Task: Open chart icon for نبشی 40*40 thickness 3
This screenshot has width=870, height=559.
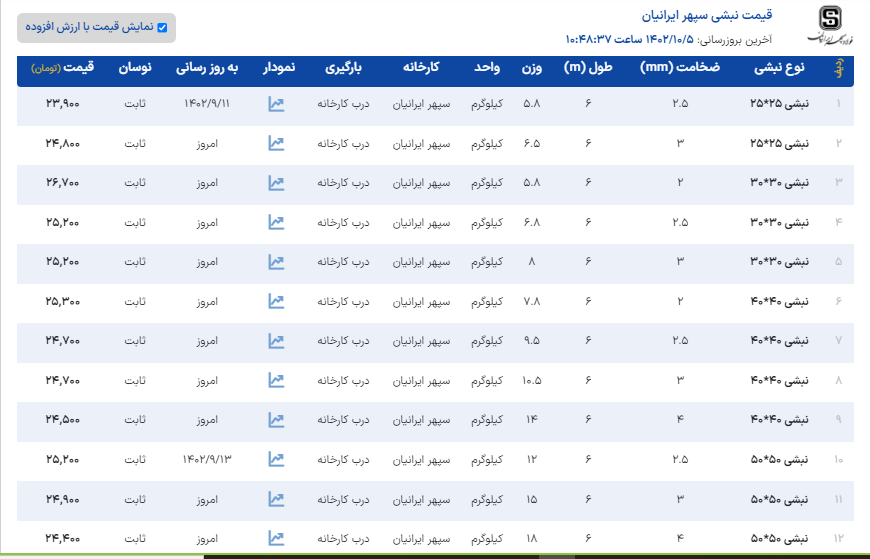Action: [x=277, y=380]
